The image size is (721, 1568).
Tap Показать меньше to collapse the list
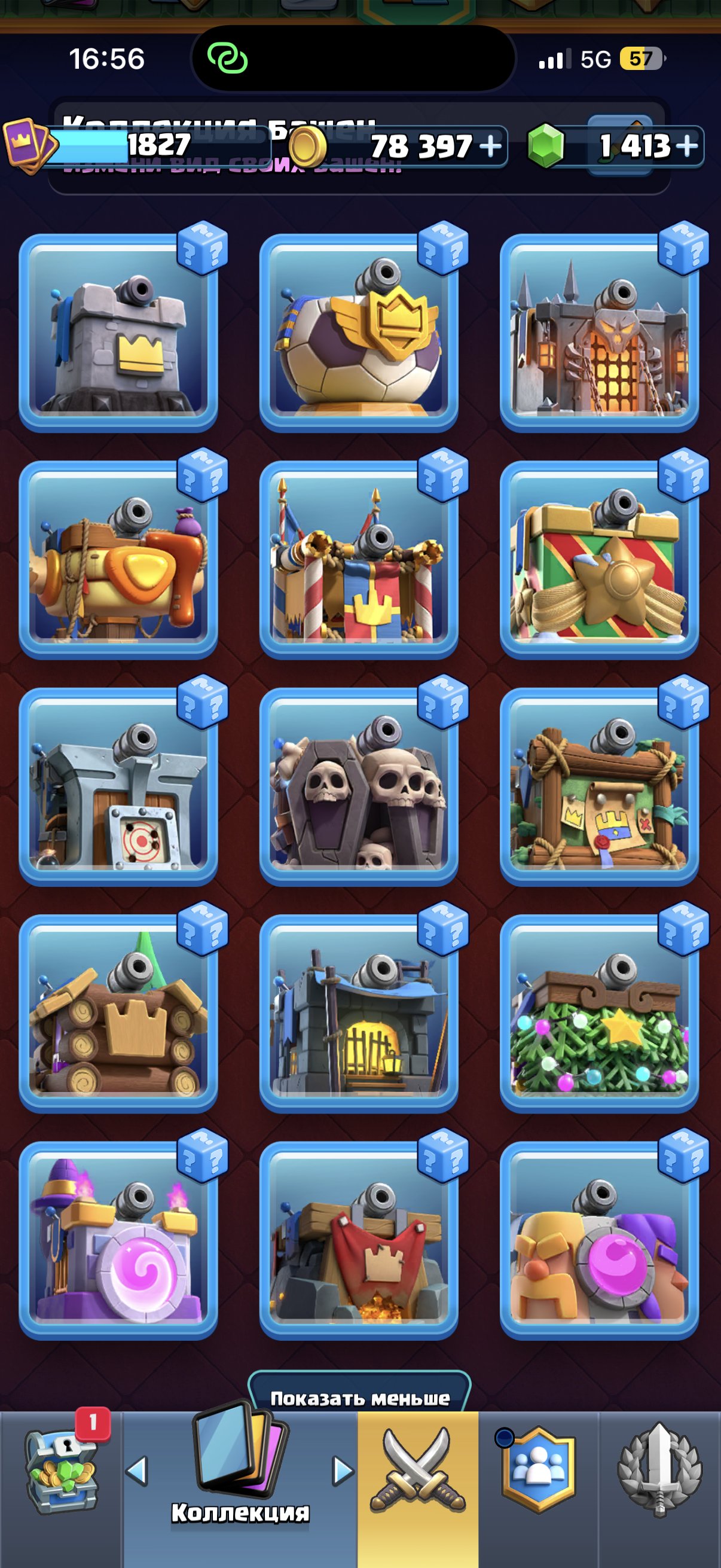tap(359, 1398)
